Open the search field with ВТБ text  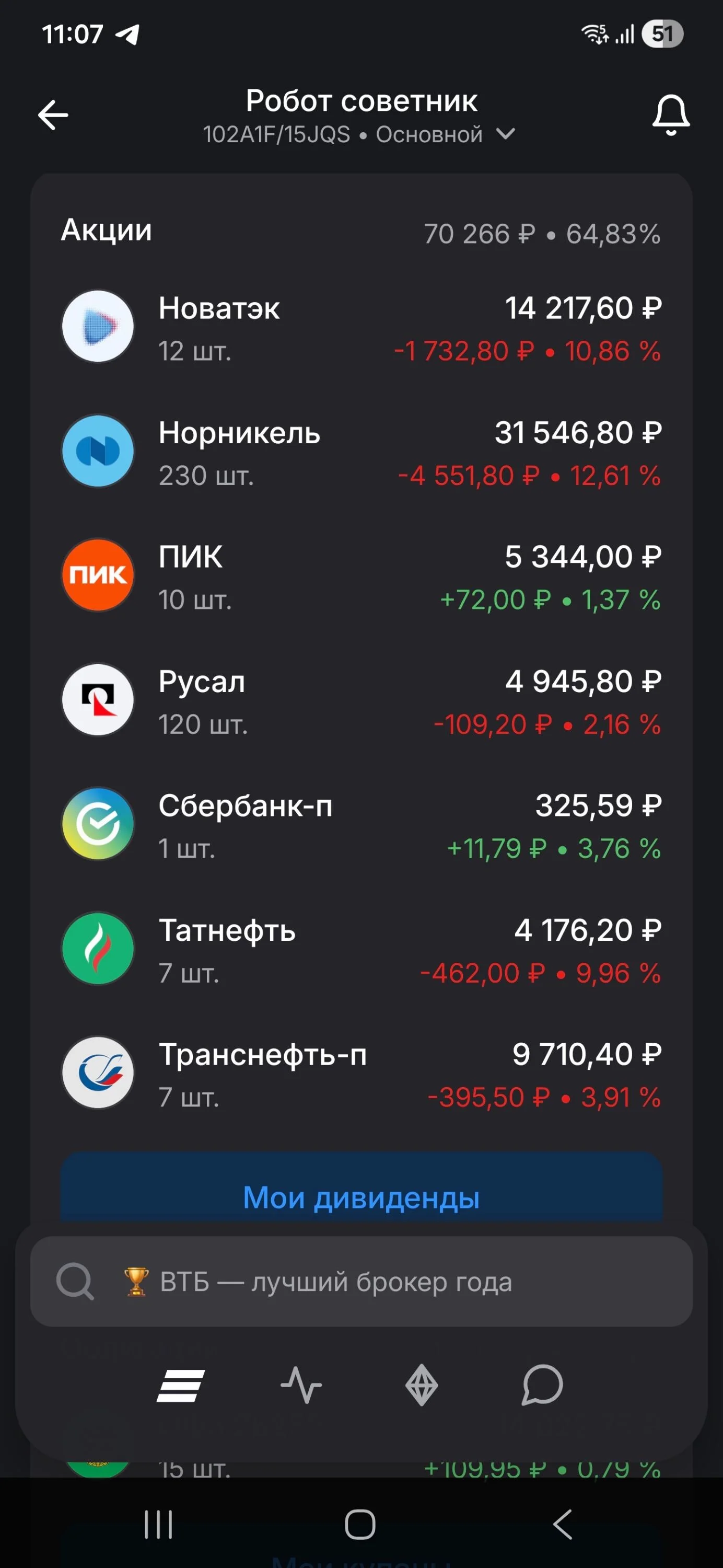(x=361, y=1281)
